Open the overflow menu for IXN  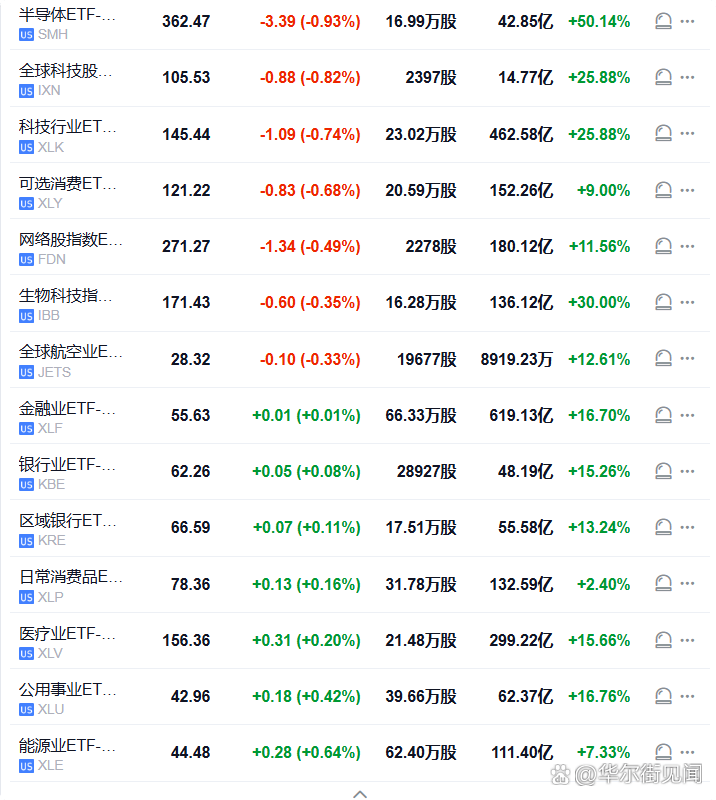[687, 77]
